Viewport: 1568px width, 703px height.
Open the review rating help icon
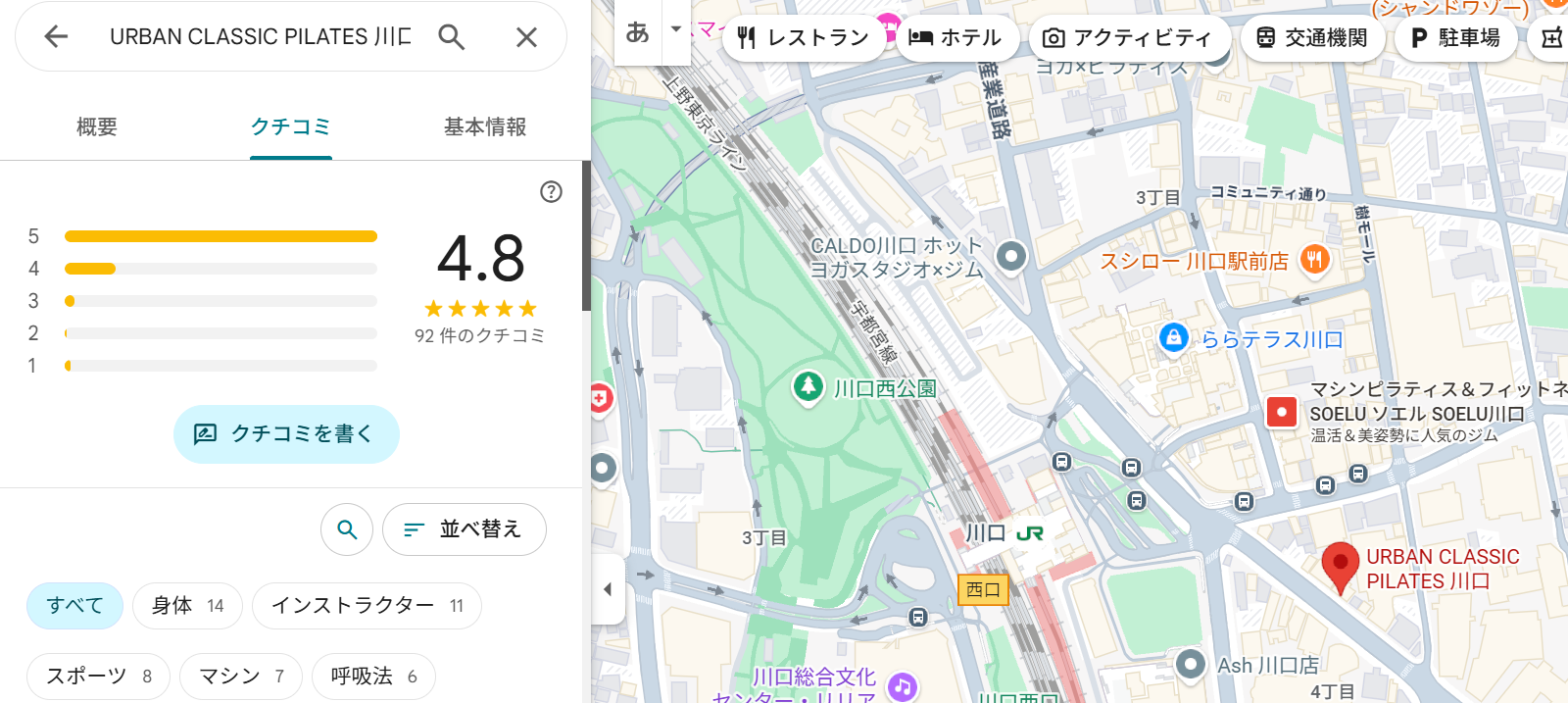552,192
